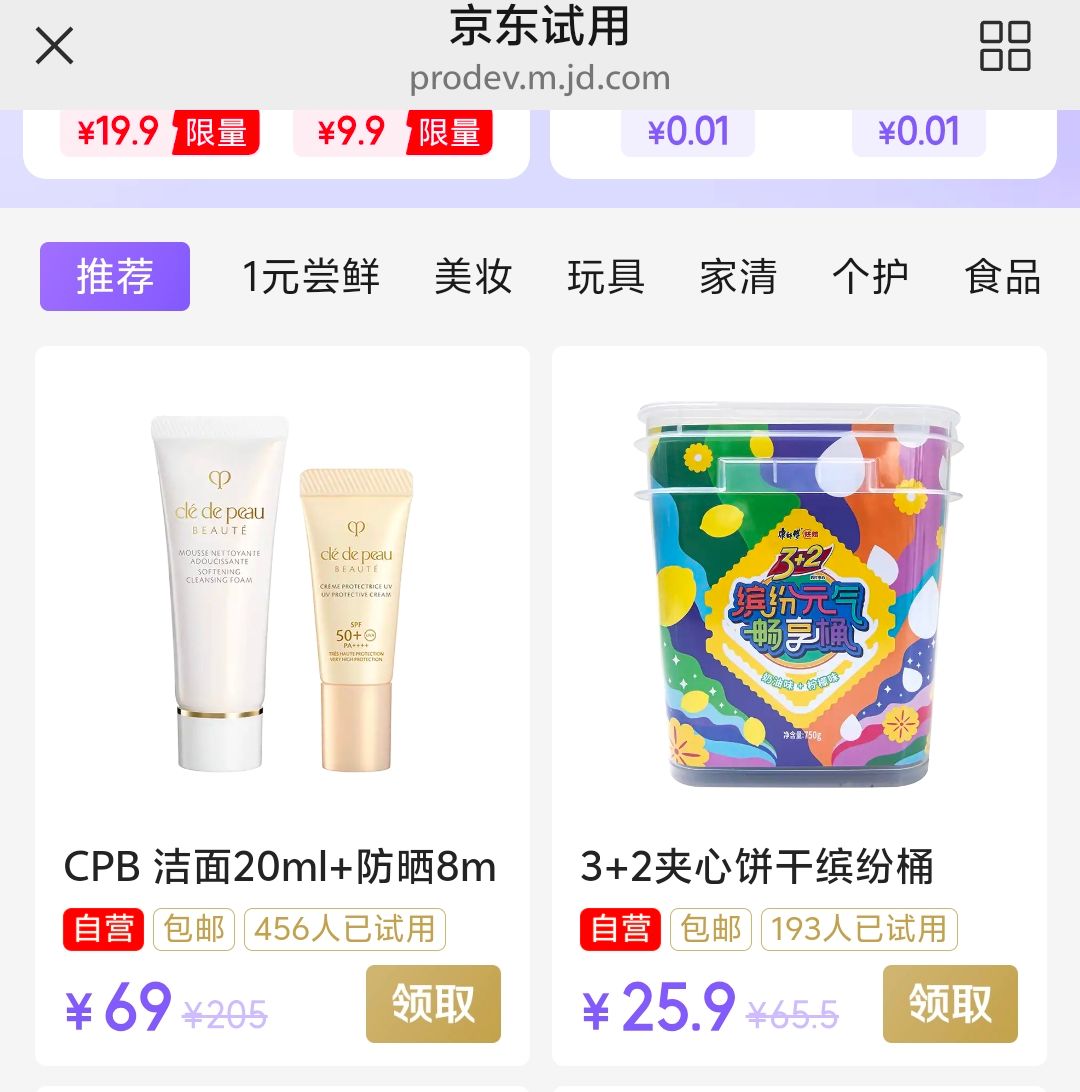Switch to the 美妆 tab
1080x1092 pixels.
(473, 277)
